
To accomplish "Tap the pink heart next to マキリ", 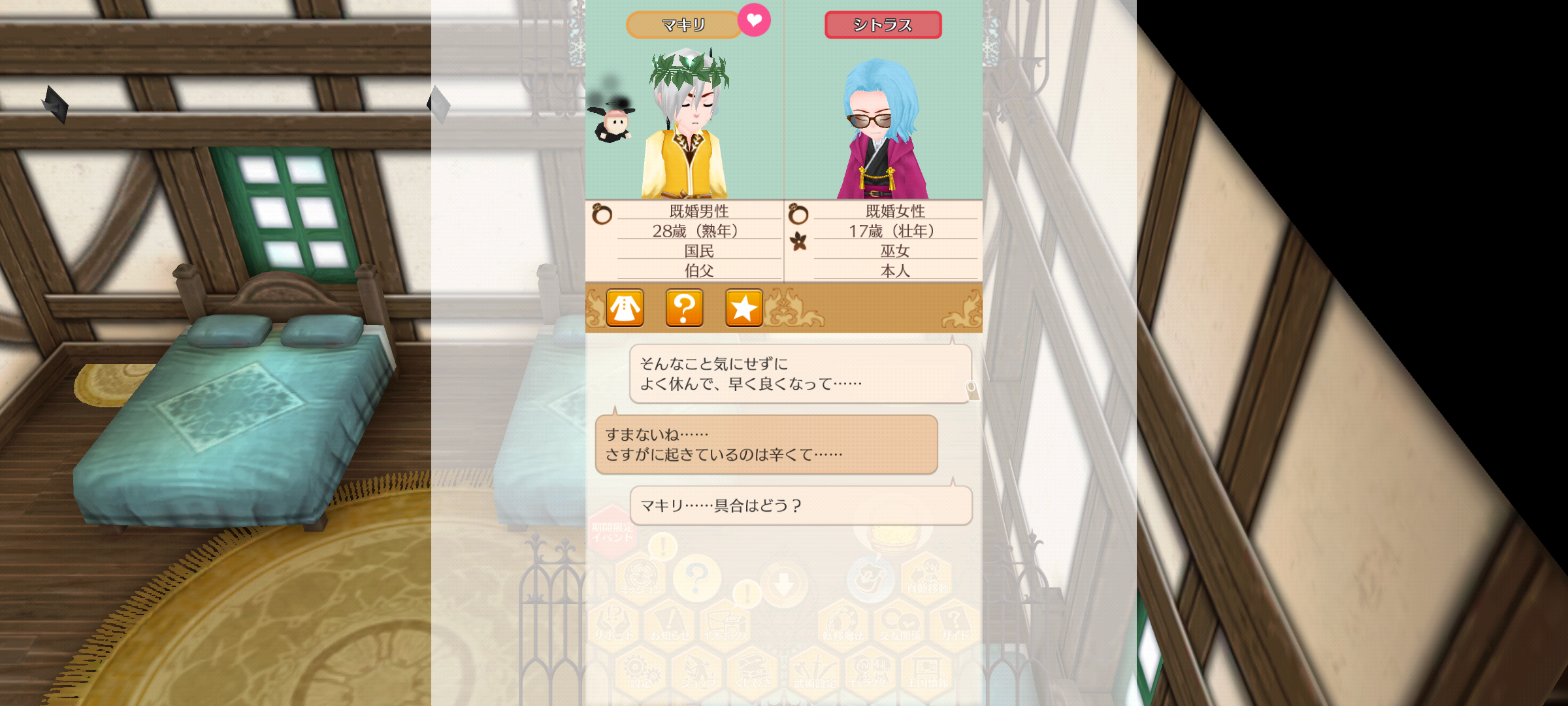I will [x=754, y=20].
